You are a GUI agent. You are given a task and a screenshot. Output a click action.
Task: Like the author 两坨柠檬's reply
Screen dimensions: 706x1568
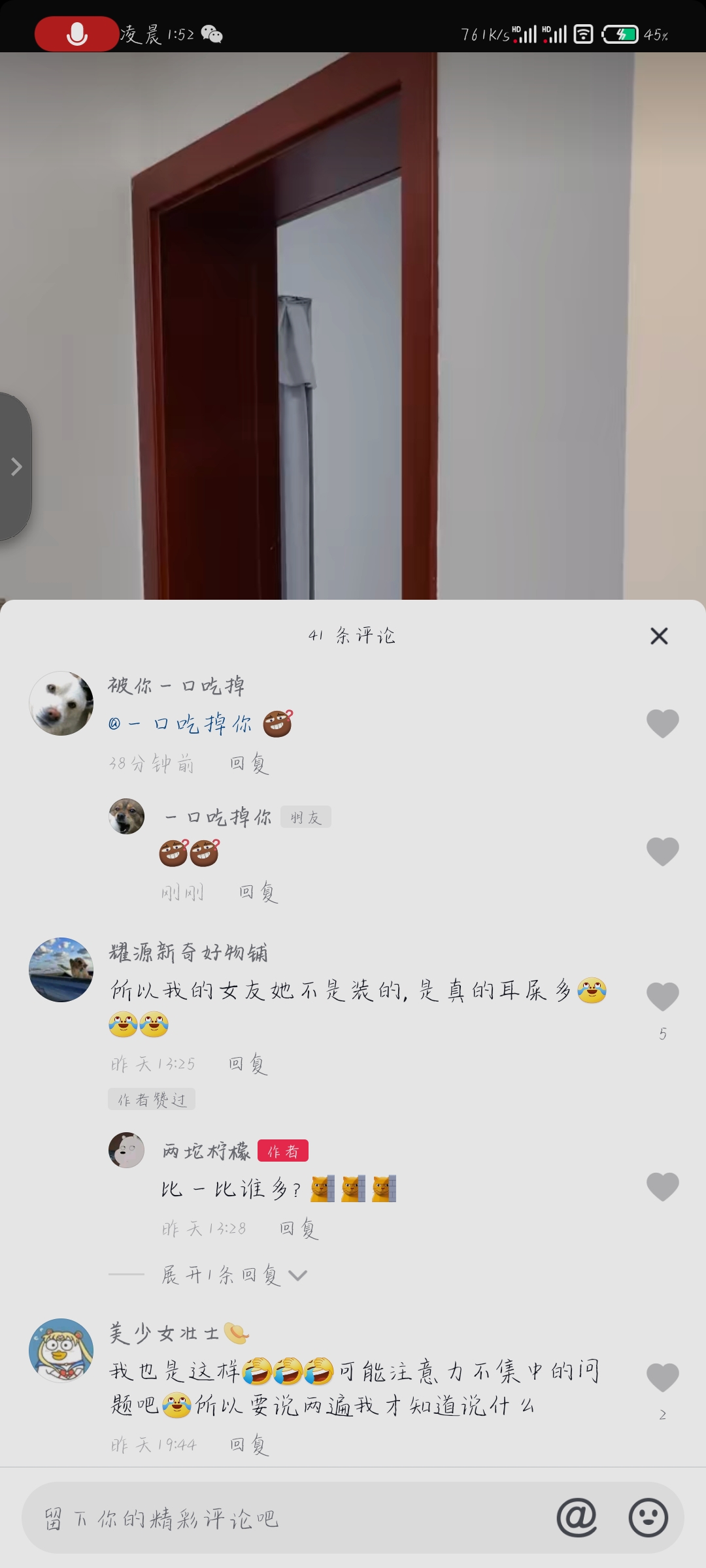click(x=663, y=1186)
